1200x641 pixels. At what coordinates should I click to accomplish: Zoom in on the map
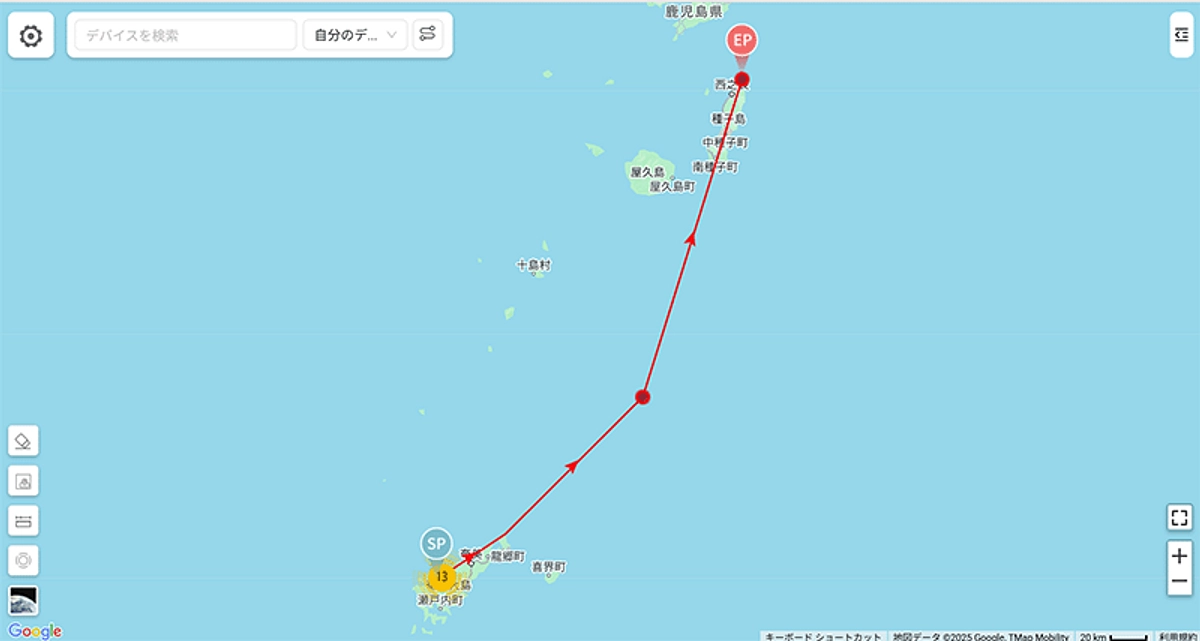pyautogui.click(x=1179, y=556)
